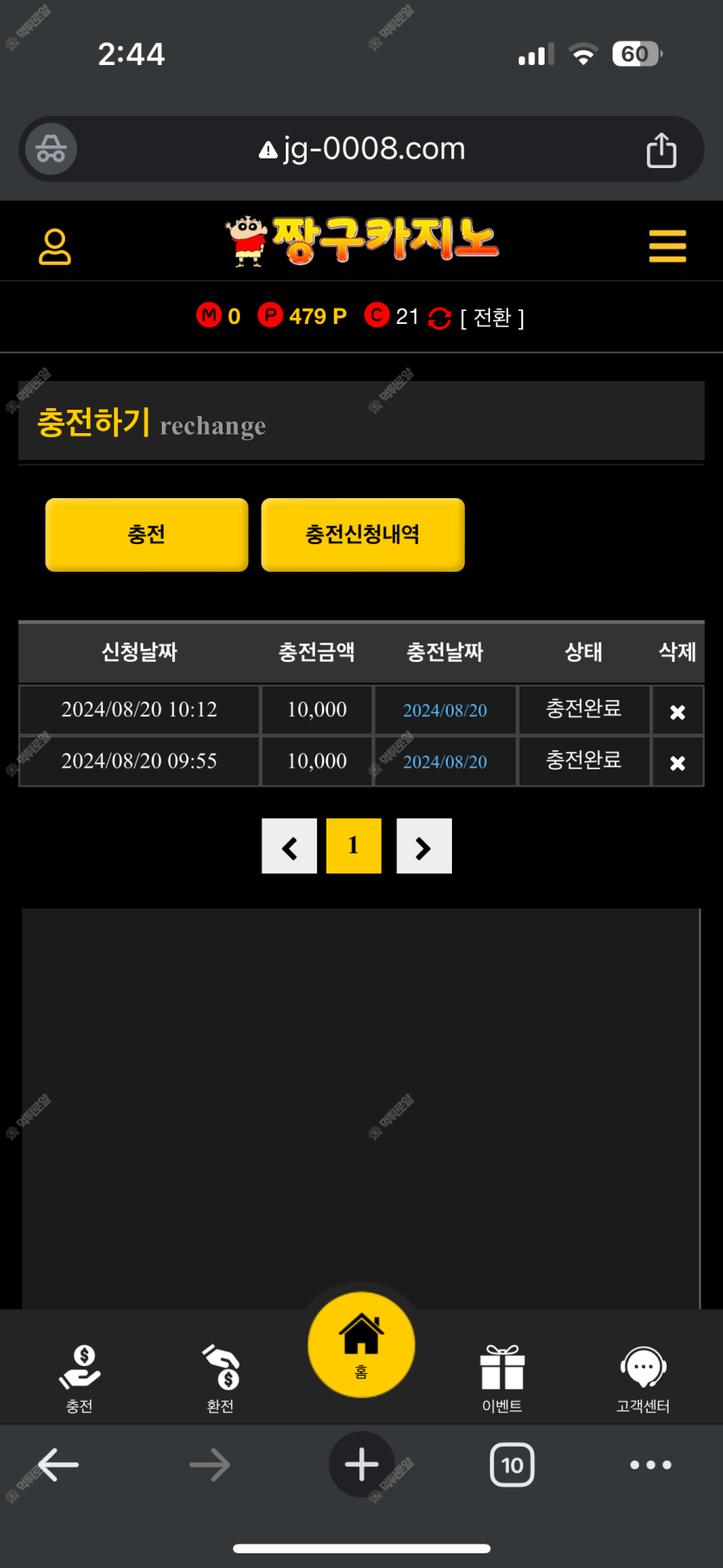
Task: Go back in the browser
Action: click(58, 1465)
